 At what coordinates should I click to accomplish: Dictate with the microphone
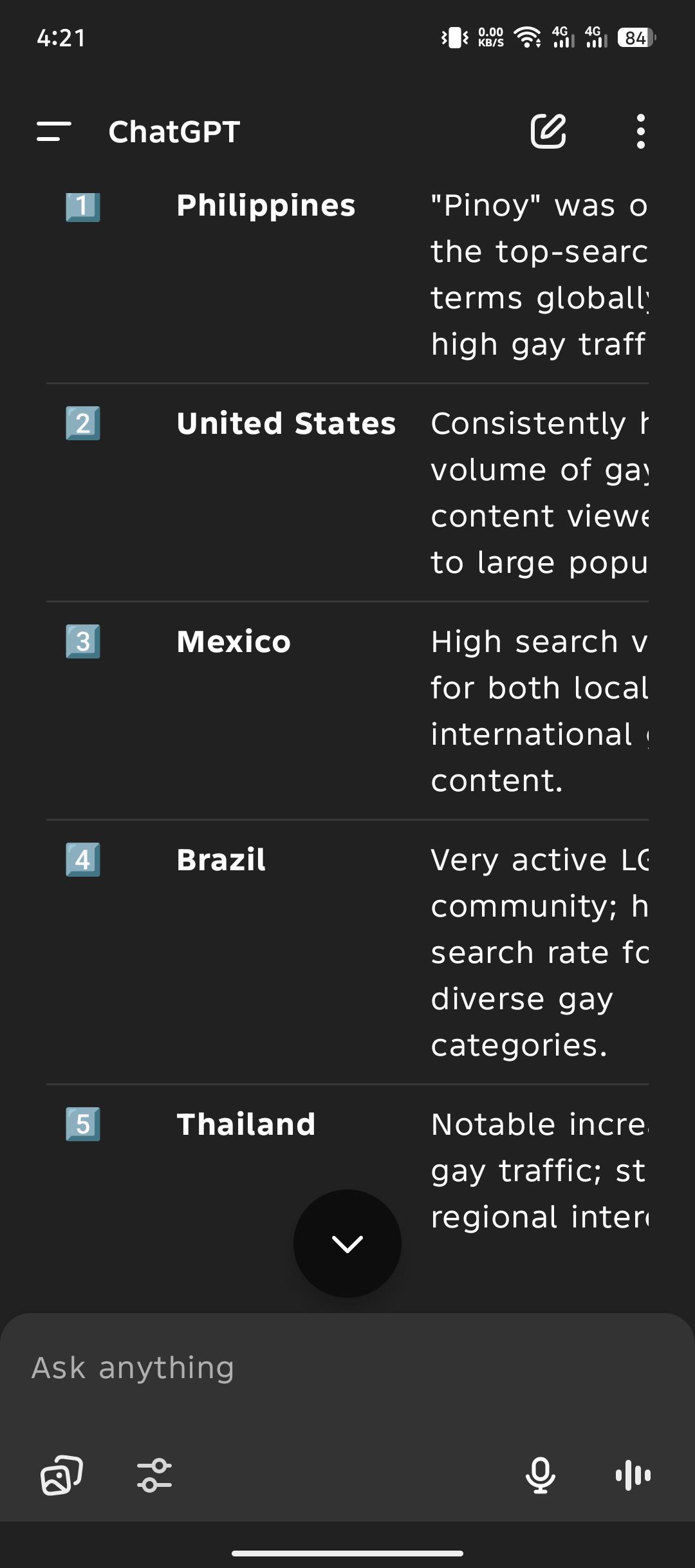tap(541, 1475)
